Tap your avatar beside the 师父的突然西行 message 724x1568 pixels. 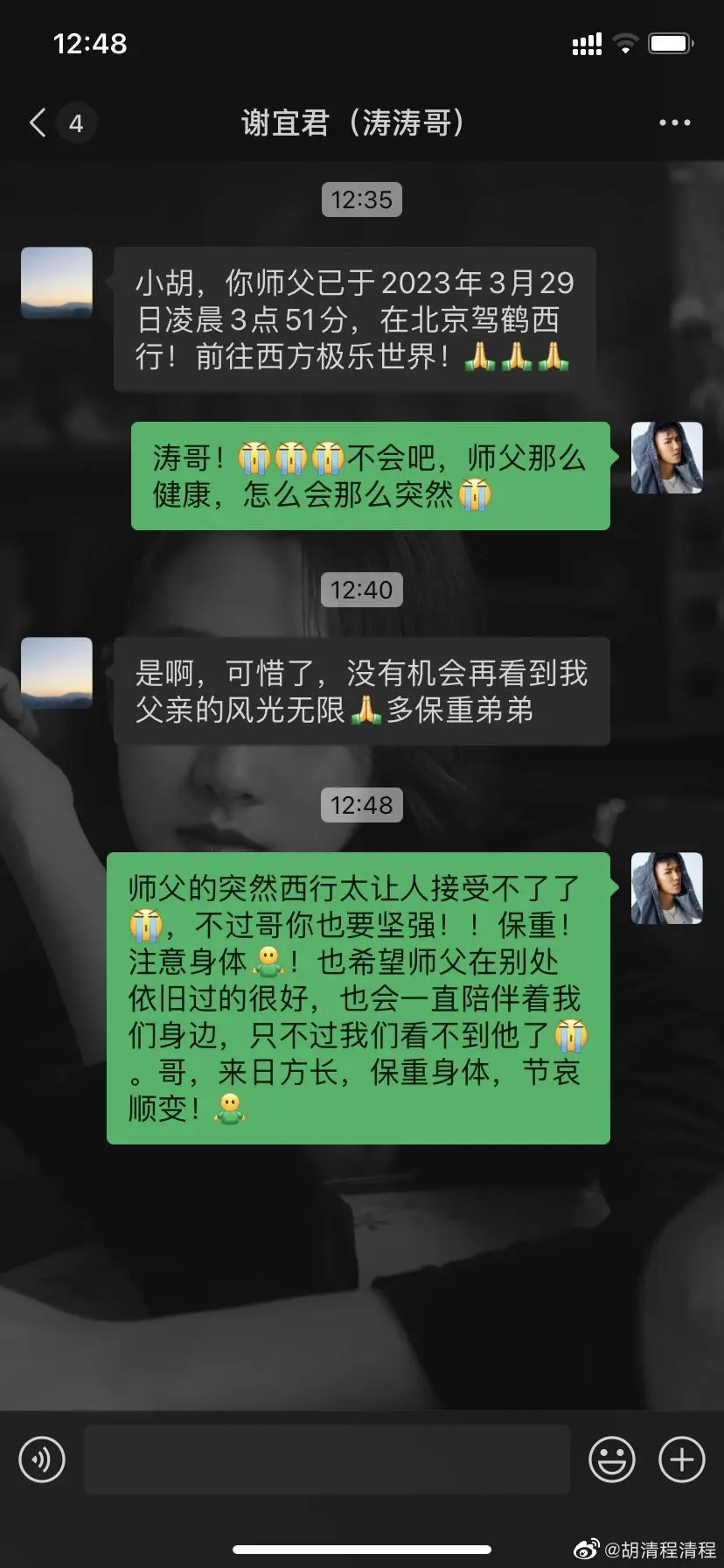(x=667, y=888)
